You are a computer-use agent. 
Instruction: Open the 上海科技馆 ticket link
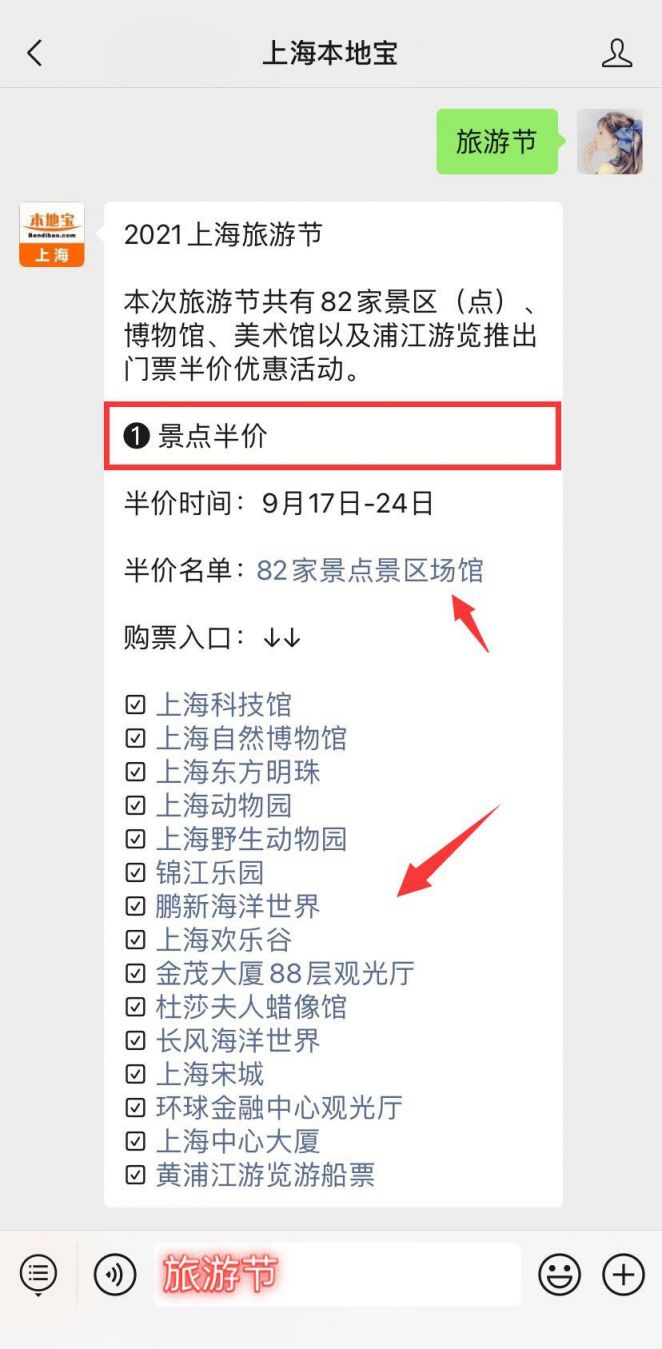pos(223,705)
